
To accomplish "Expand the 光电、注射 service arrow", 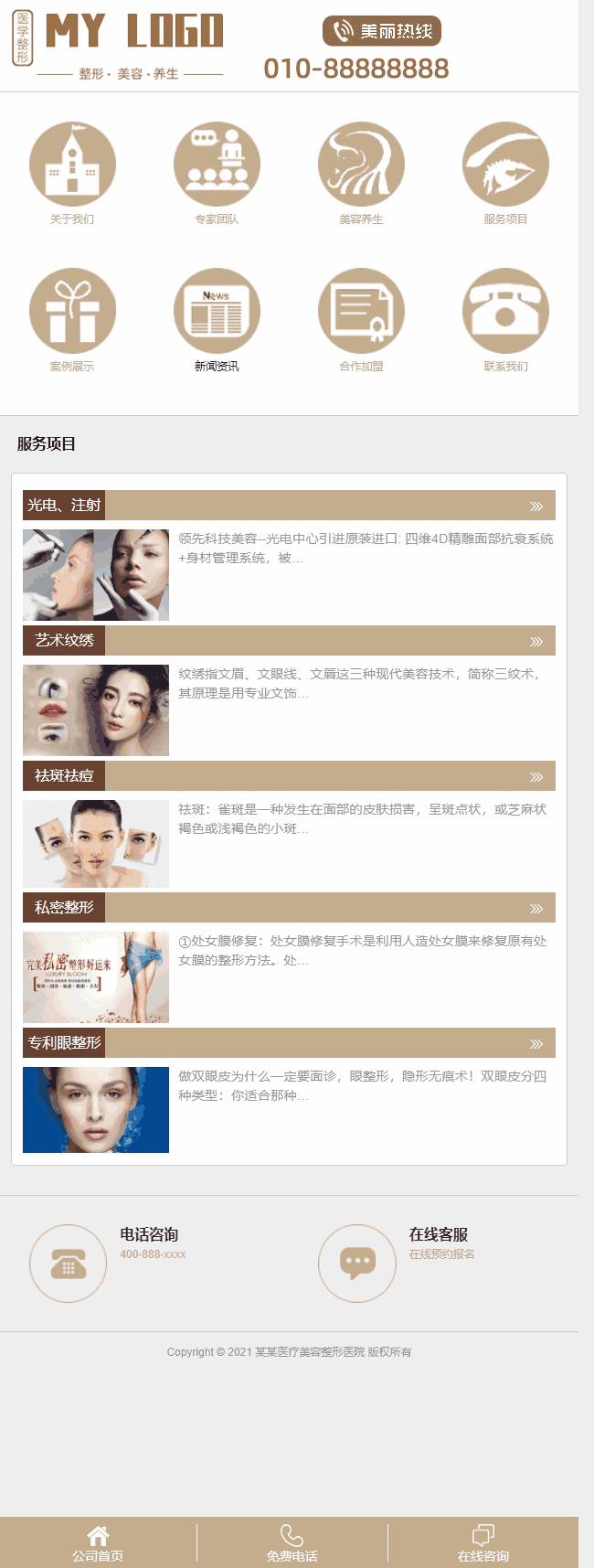I will tap(536, 506).
